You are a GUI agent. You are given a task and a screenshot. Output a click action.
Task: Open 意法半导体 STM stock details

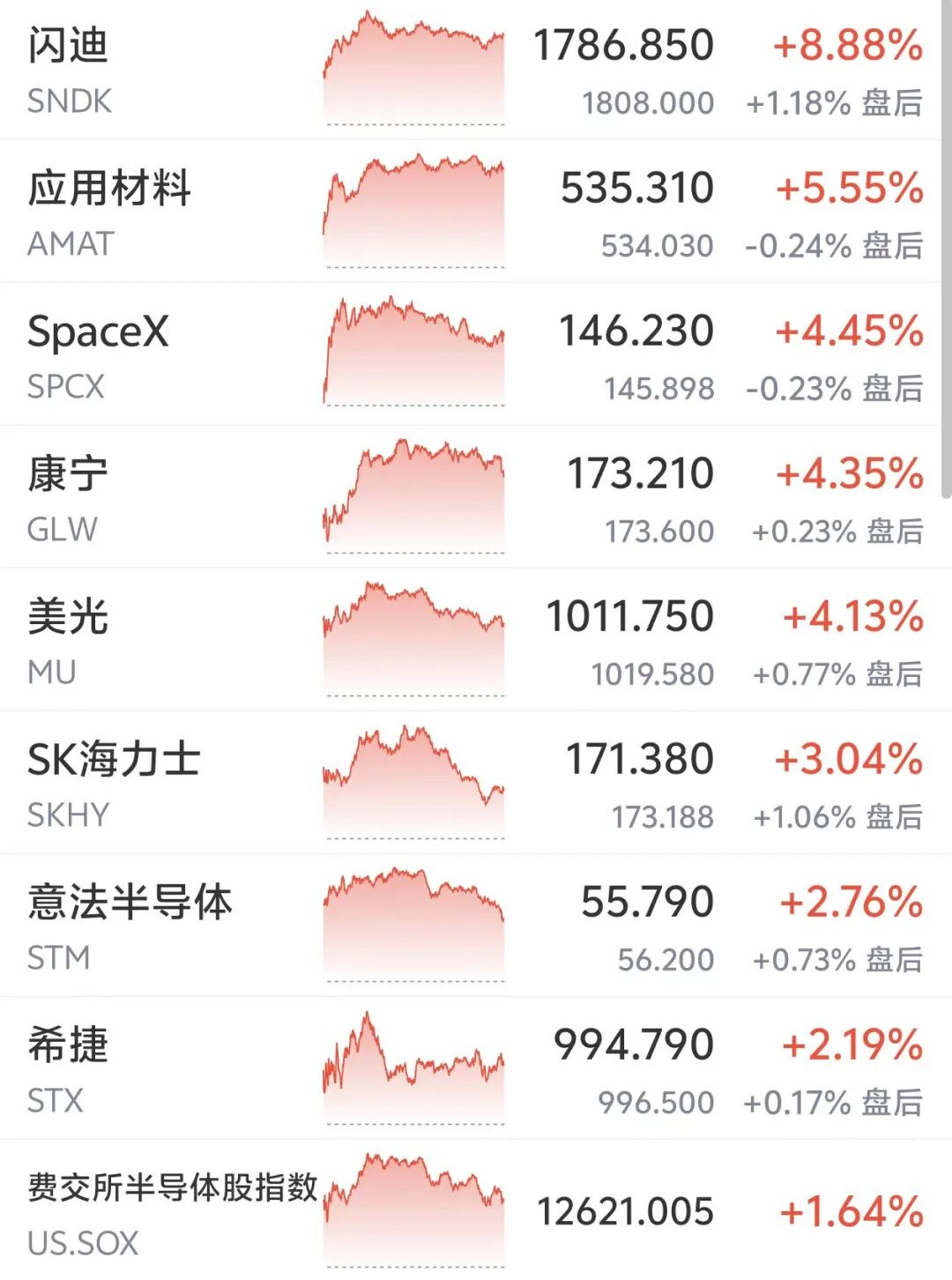pyautogui.click(x=471, y=926)
